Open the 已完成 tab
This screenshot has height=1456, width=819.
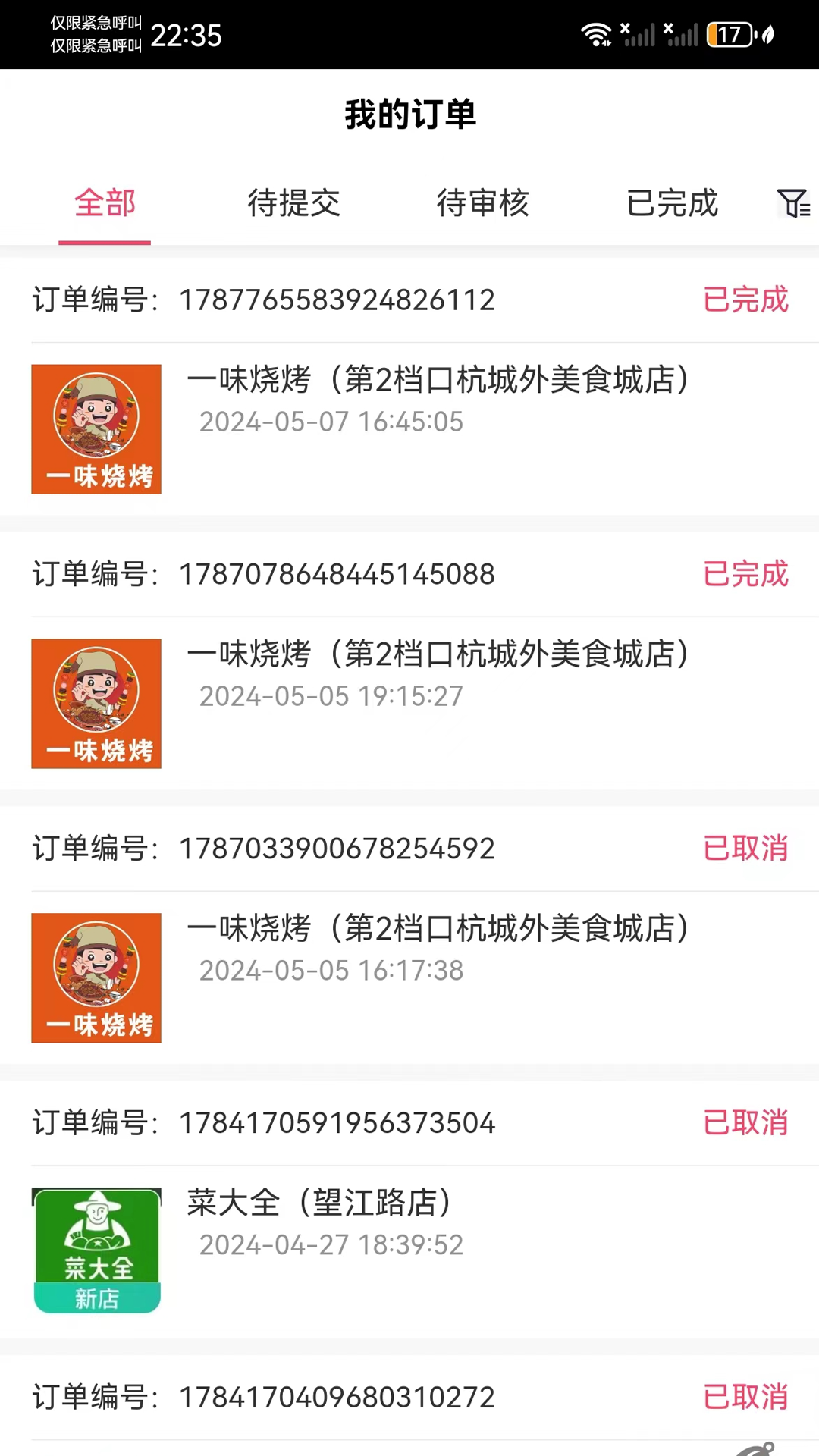tap(672, 203)
